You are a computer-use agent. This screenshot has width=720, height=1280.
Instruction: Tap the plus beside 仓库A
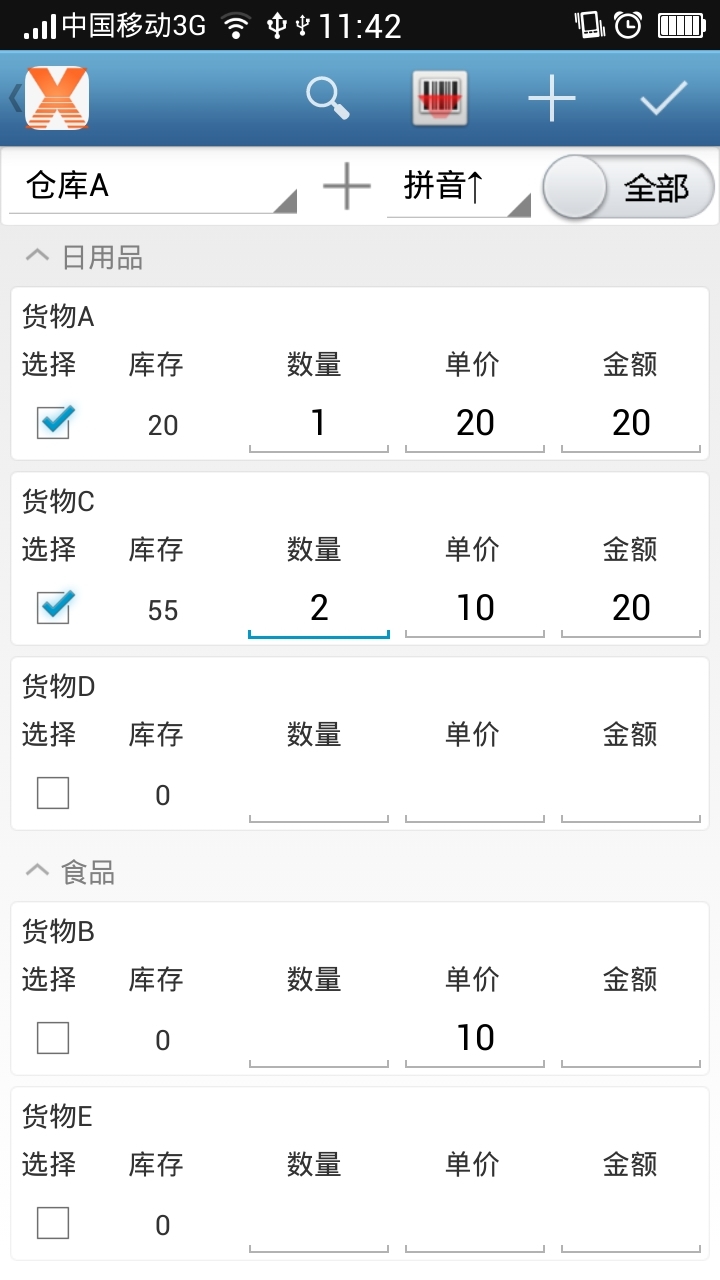(346, 187)
